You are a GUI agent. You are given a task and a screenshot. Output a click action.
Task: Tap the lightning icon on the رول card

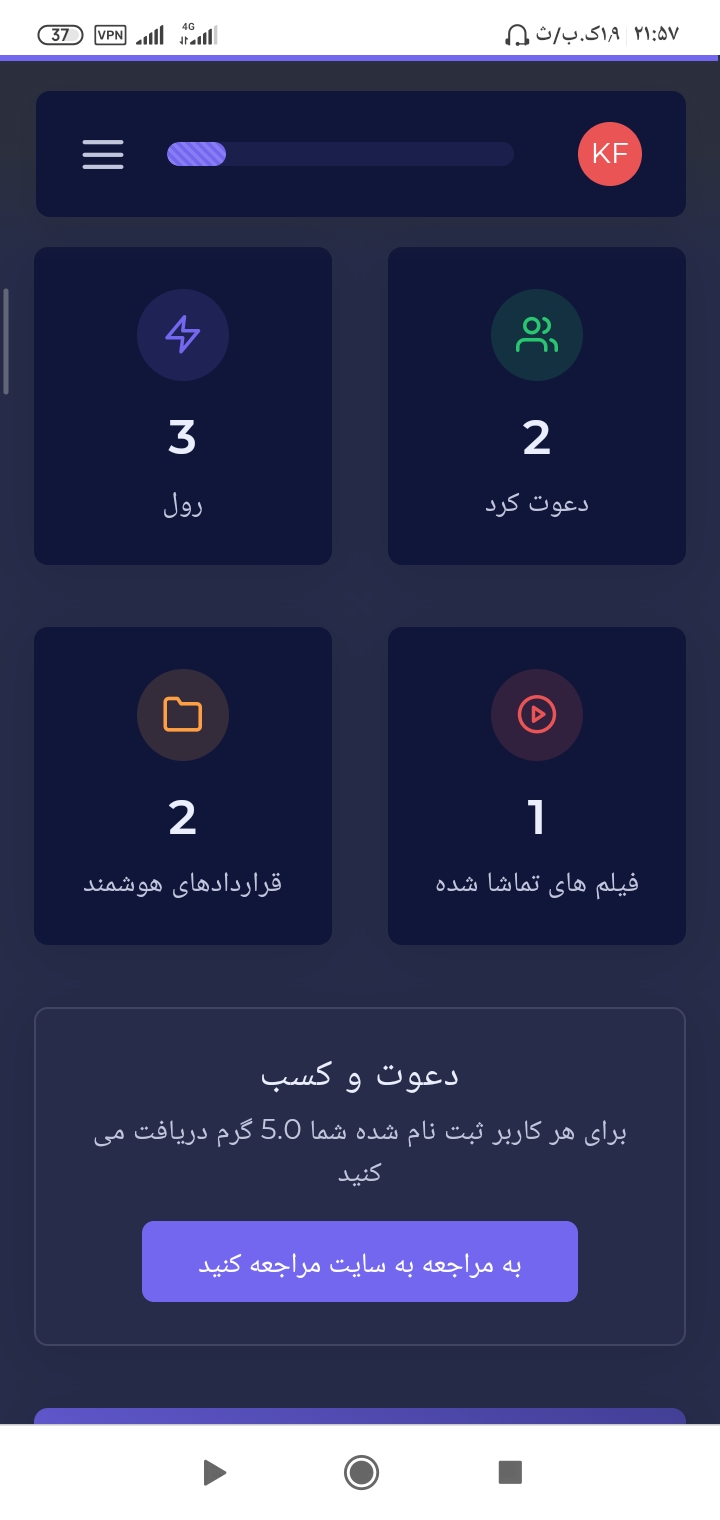coord(183,335)
